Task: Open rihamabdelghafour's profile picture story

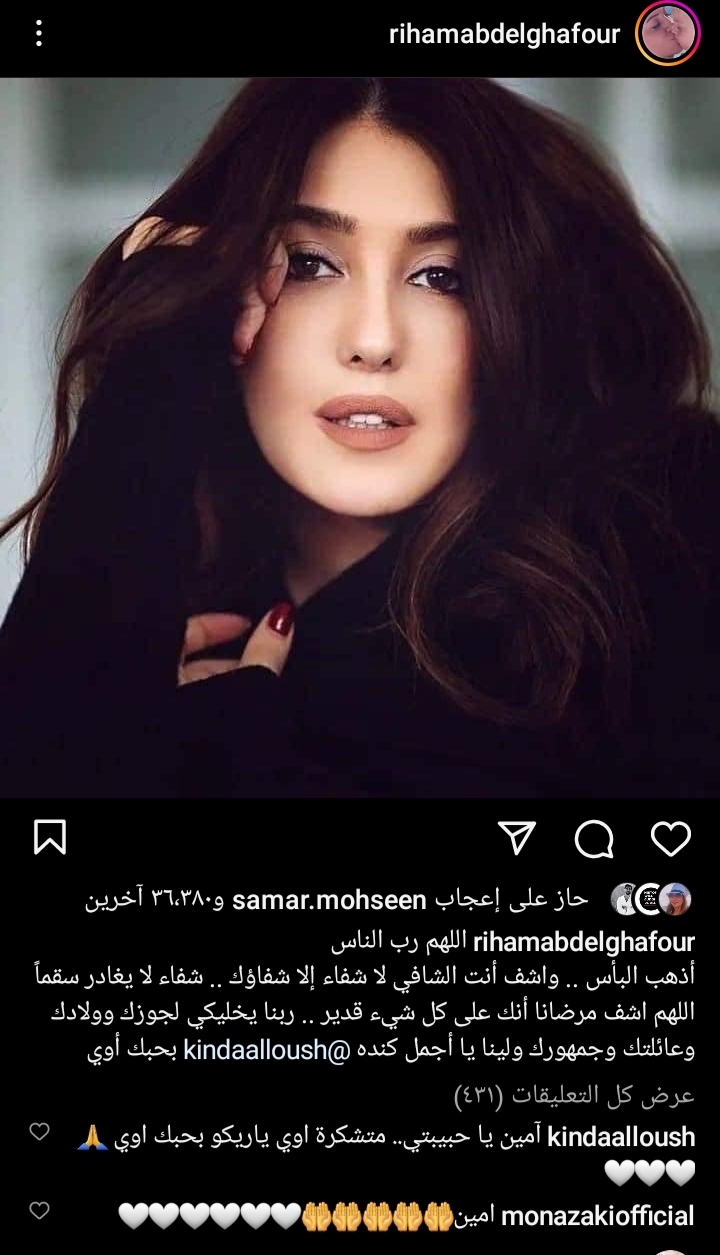Action: (667, 35)
